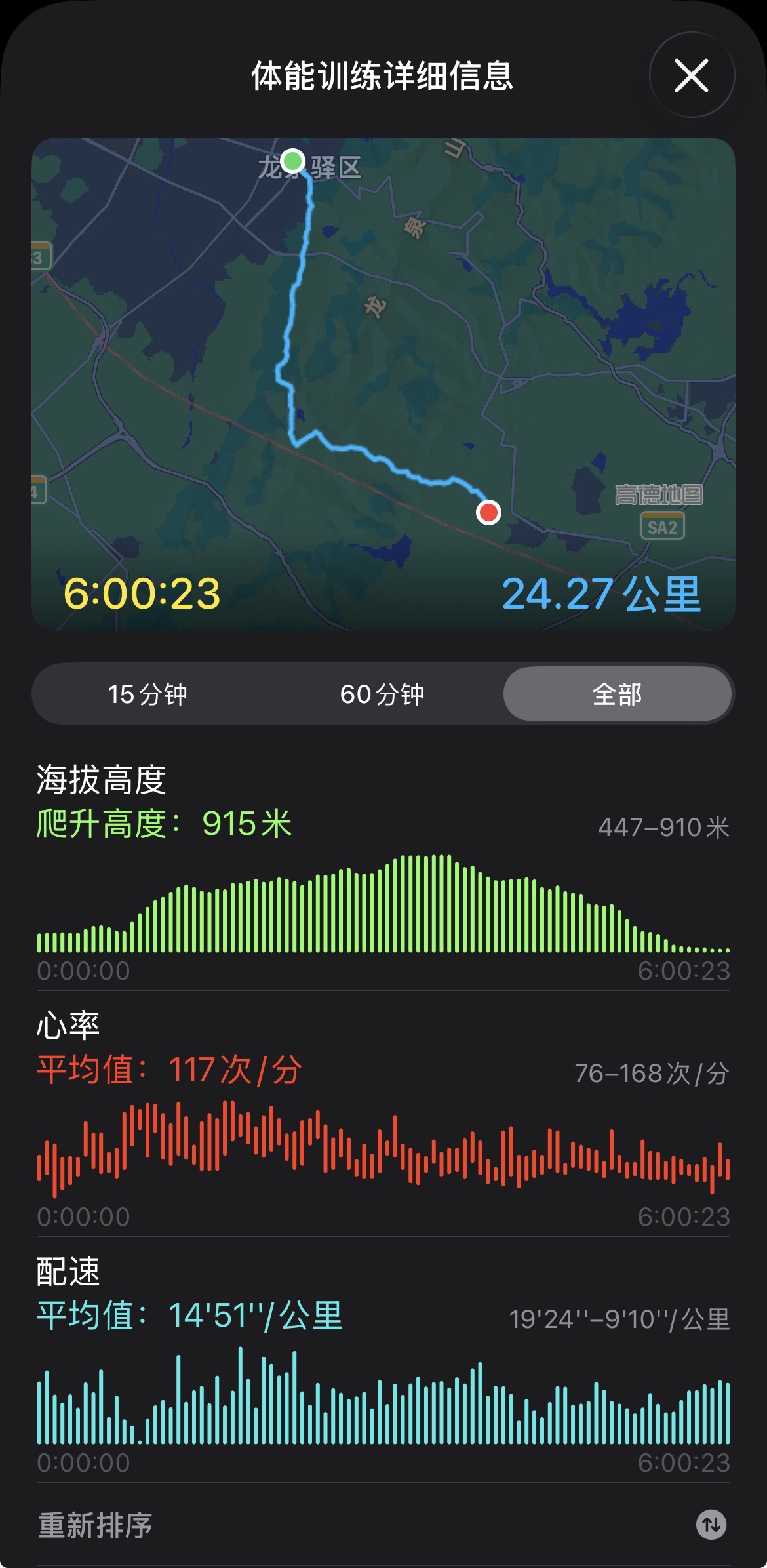767x1568 pixels.
Task: Select the 全部 segment
Action: pyautogui.click(x=617, y=694)
